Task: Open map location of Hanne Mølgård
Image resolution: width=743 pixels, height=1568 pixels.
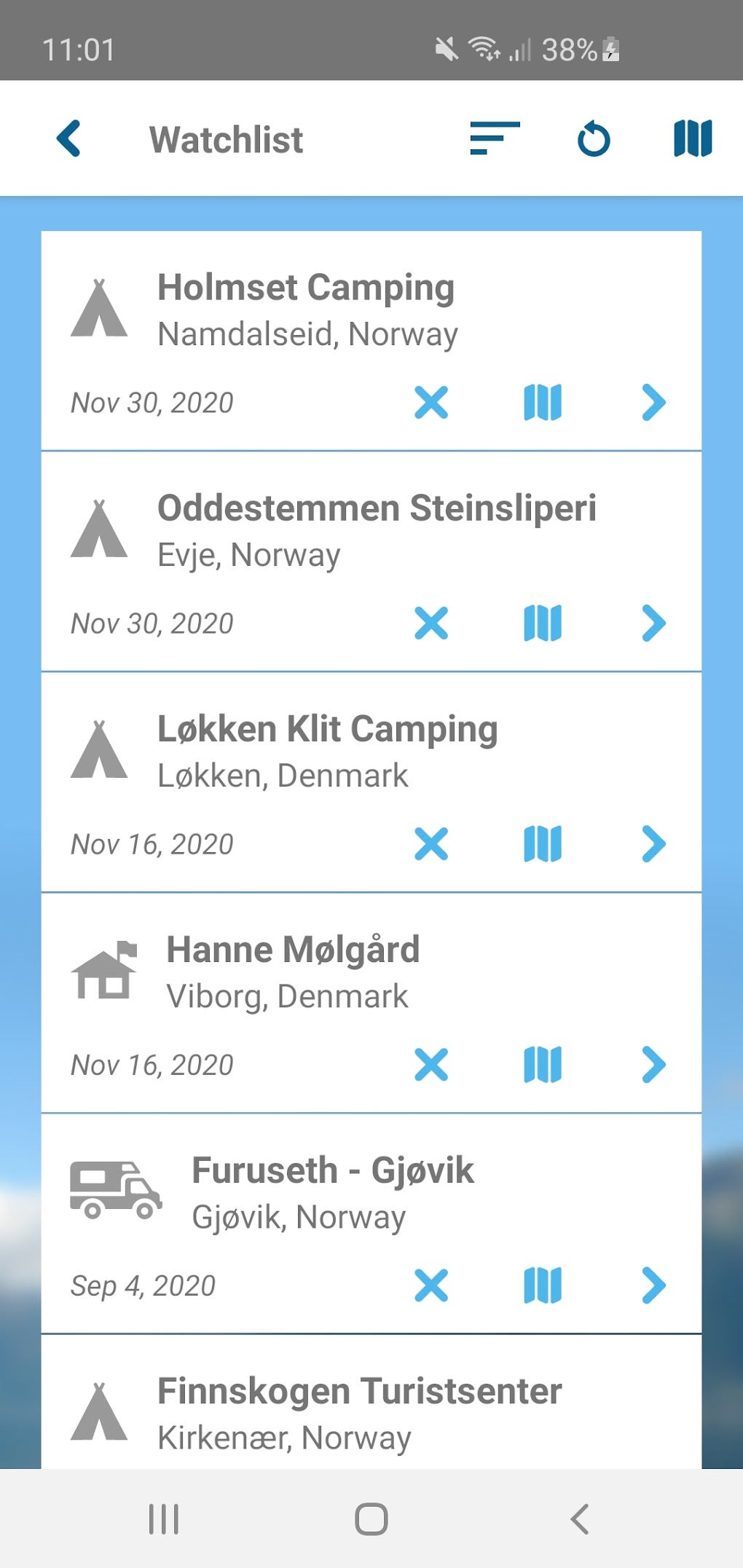Action: coord(543,1065)
